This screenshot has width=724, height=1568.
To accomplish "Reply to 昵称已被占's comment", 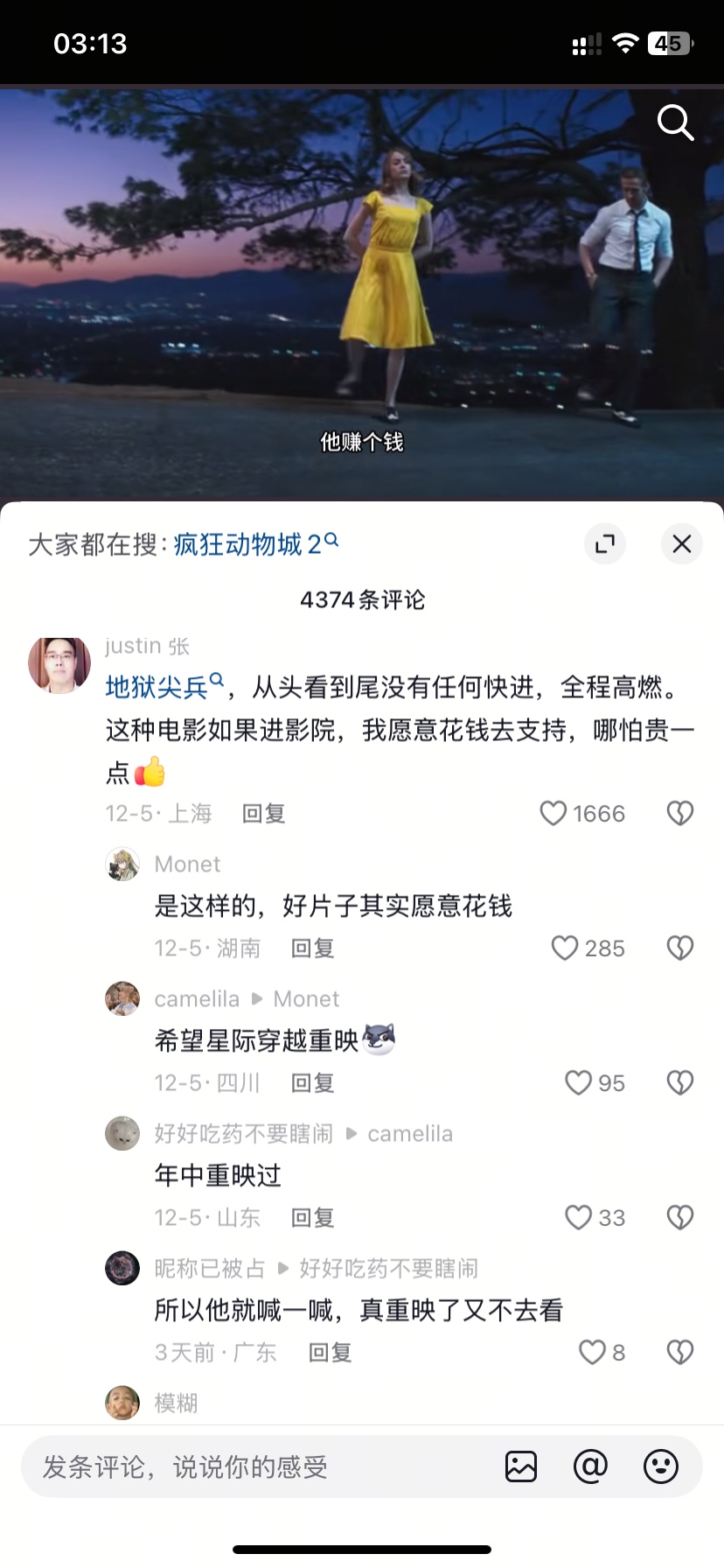I will [330, 1353].
